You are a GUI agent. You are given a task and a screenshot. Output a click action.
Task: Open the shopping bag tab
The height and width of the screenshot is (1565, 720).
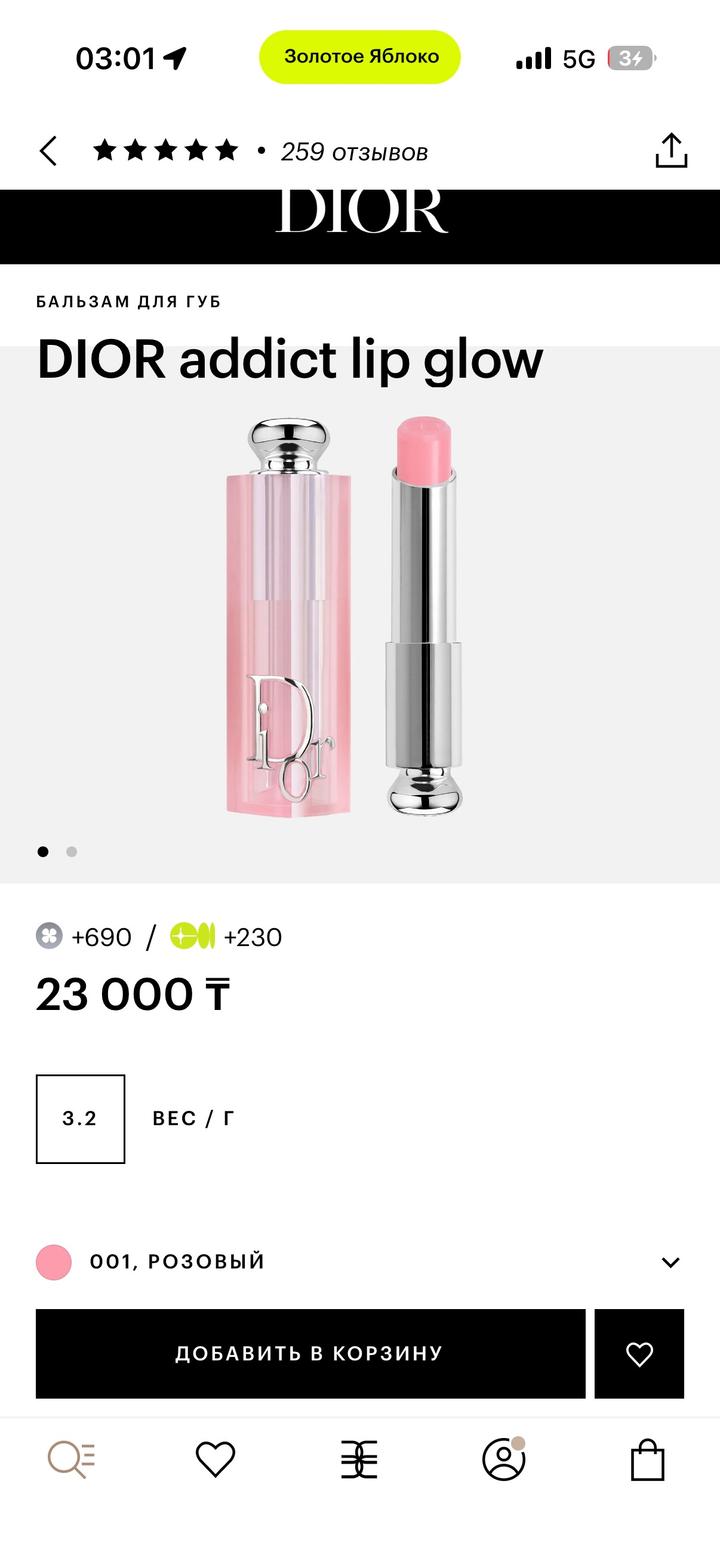[x=647, y=1460]
